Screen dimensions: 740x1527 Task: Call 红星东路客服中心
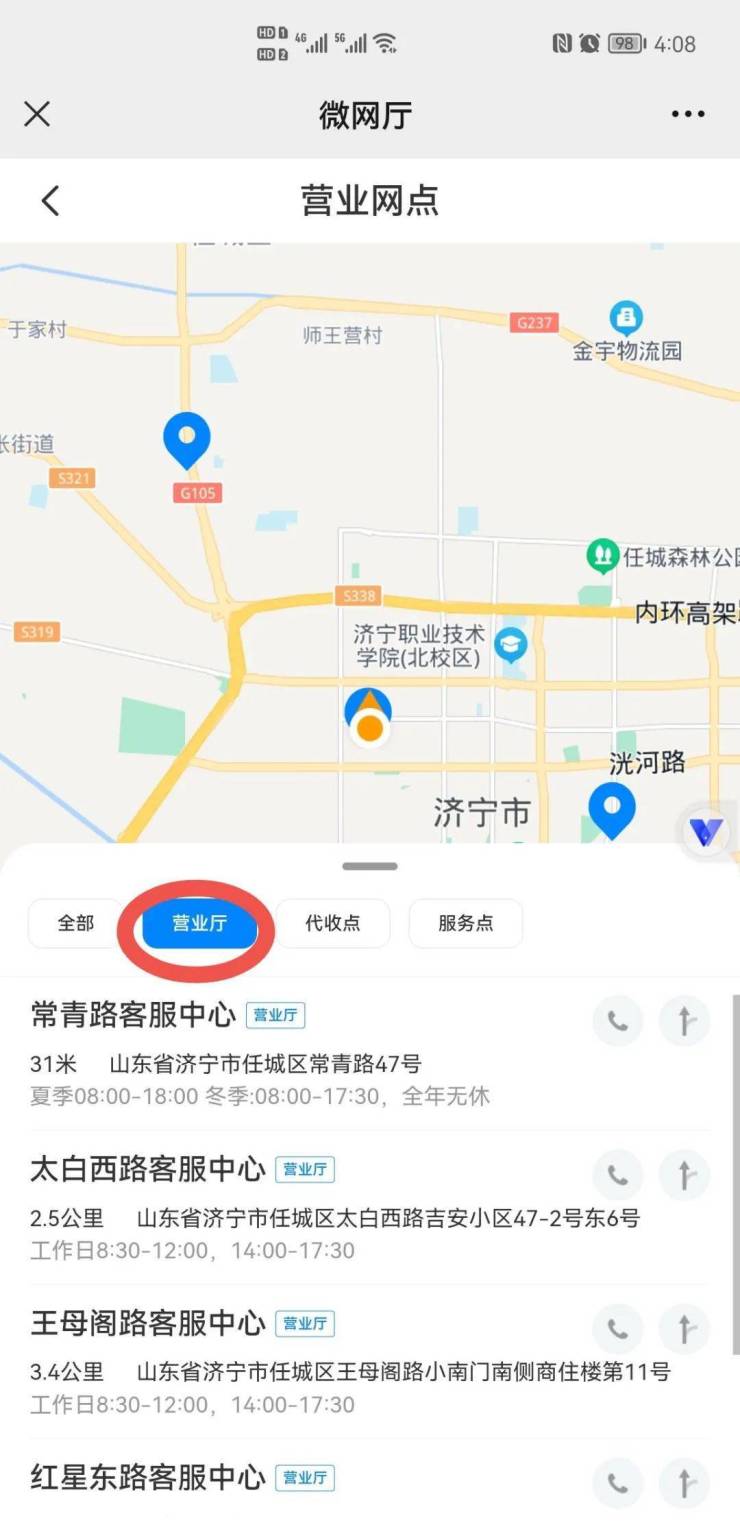[618, 1483]
